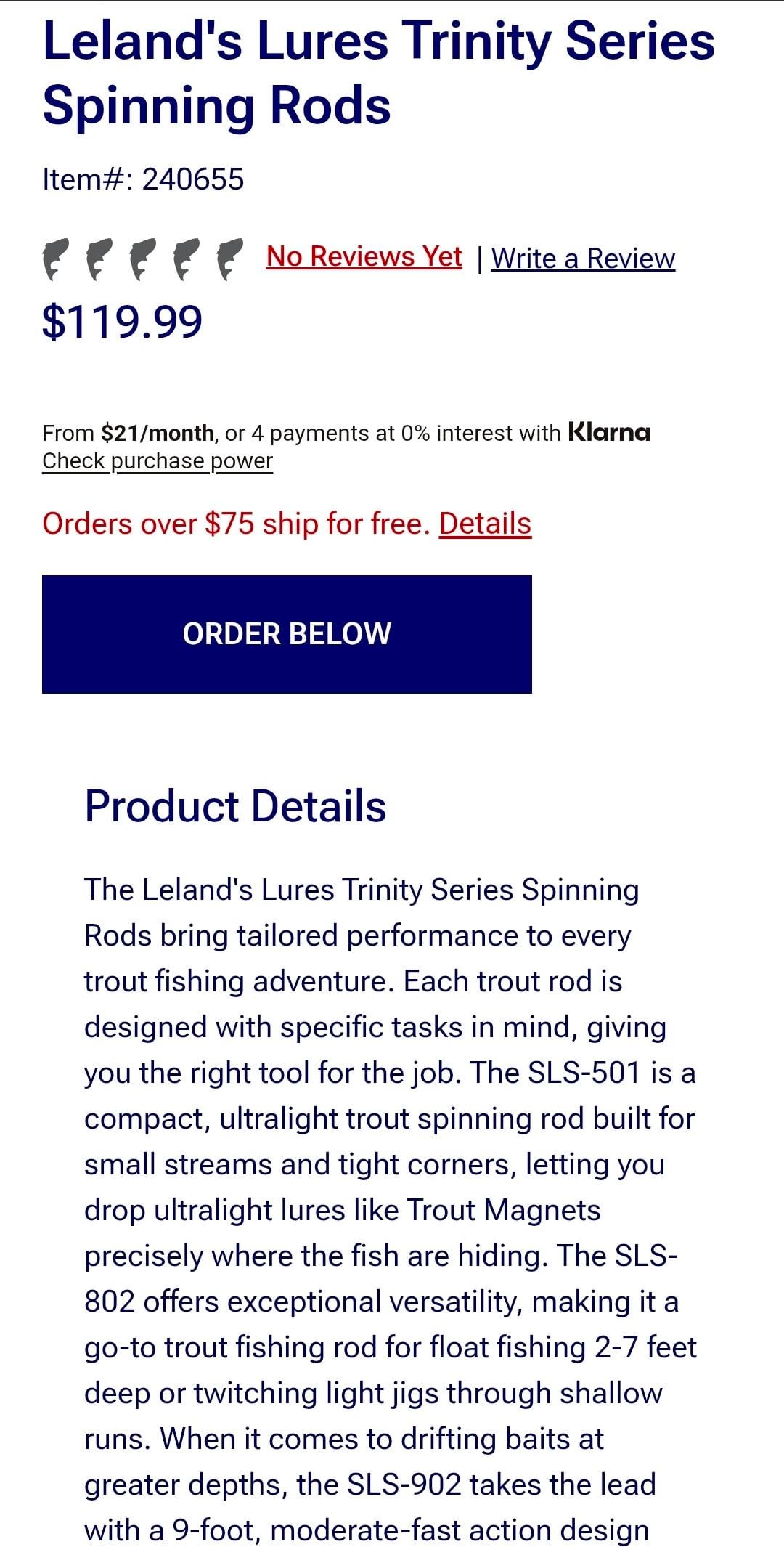
Task: Tap Write a Review link
Action: pos(583,259)
